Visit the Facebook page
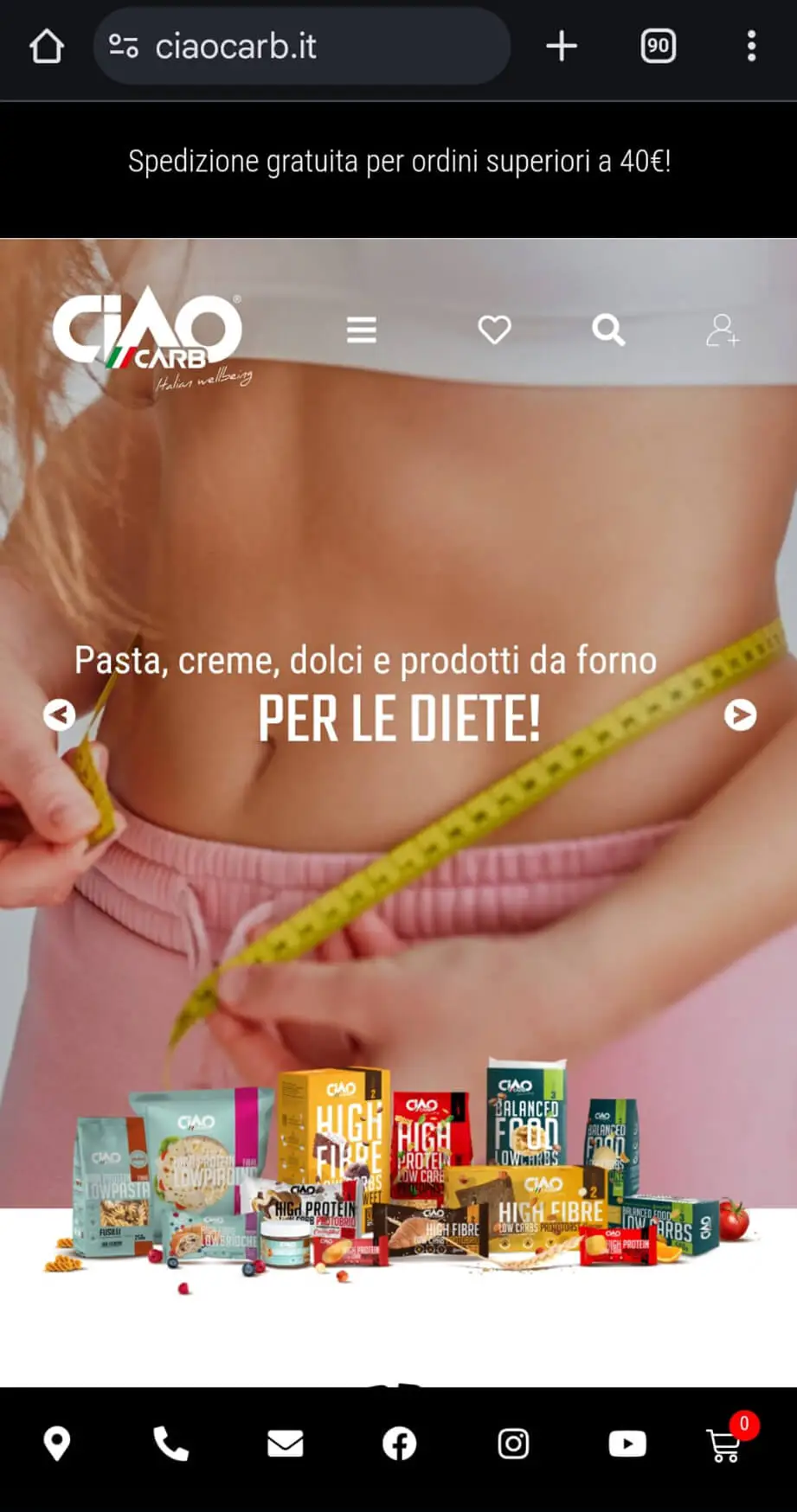This screenshot has height=1512, width=797. (399, 1444)
